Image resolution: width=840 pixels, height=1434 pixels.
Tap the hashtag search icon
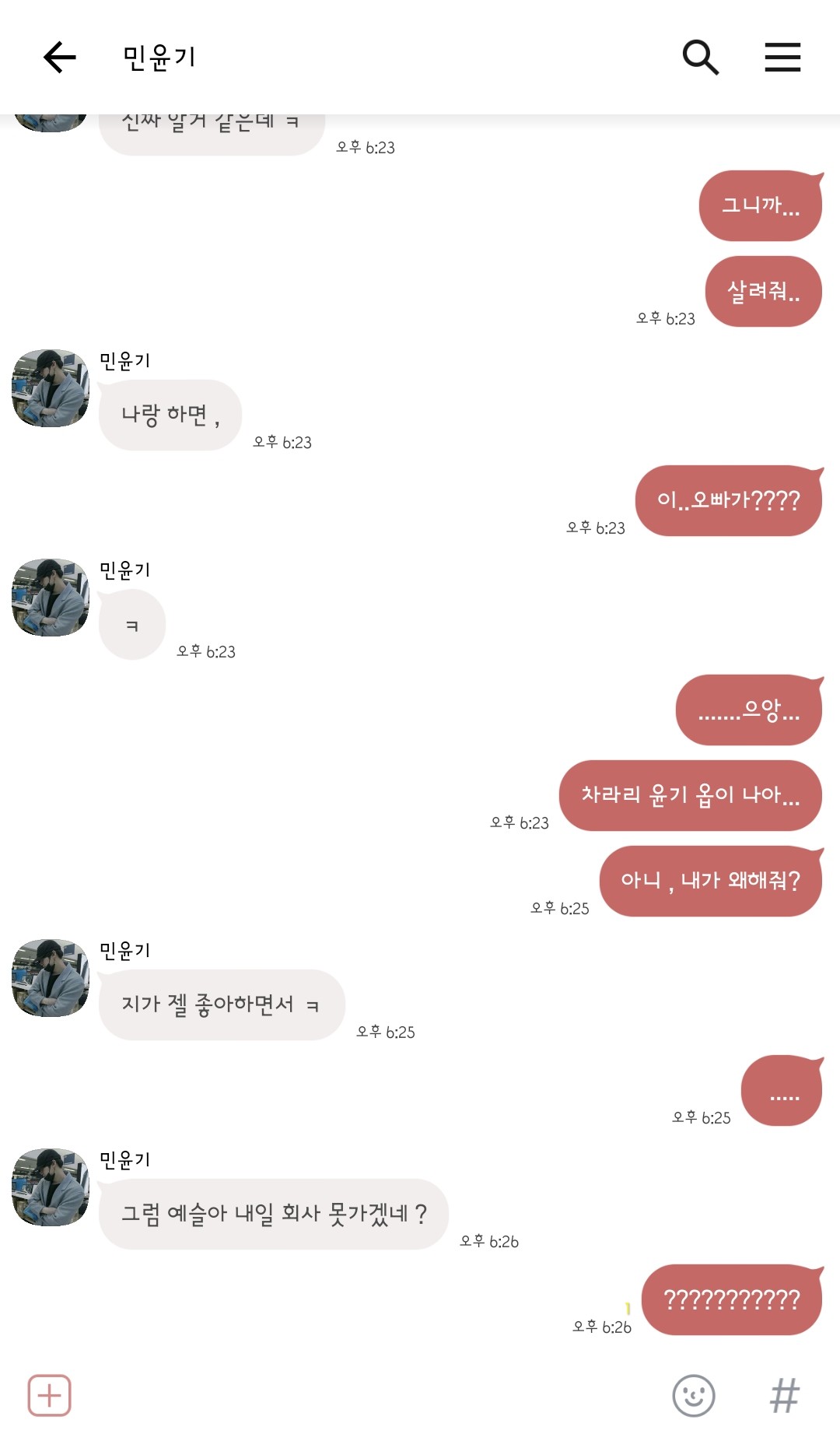784,1395
